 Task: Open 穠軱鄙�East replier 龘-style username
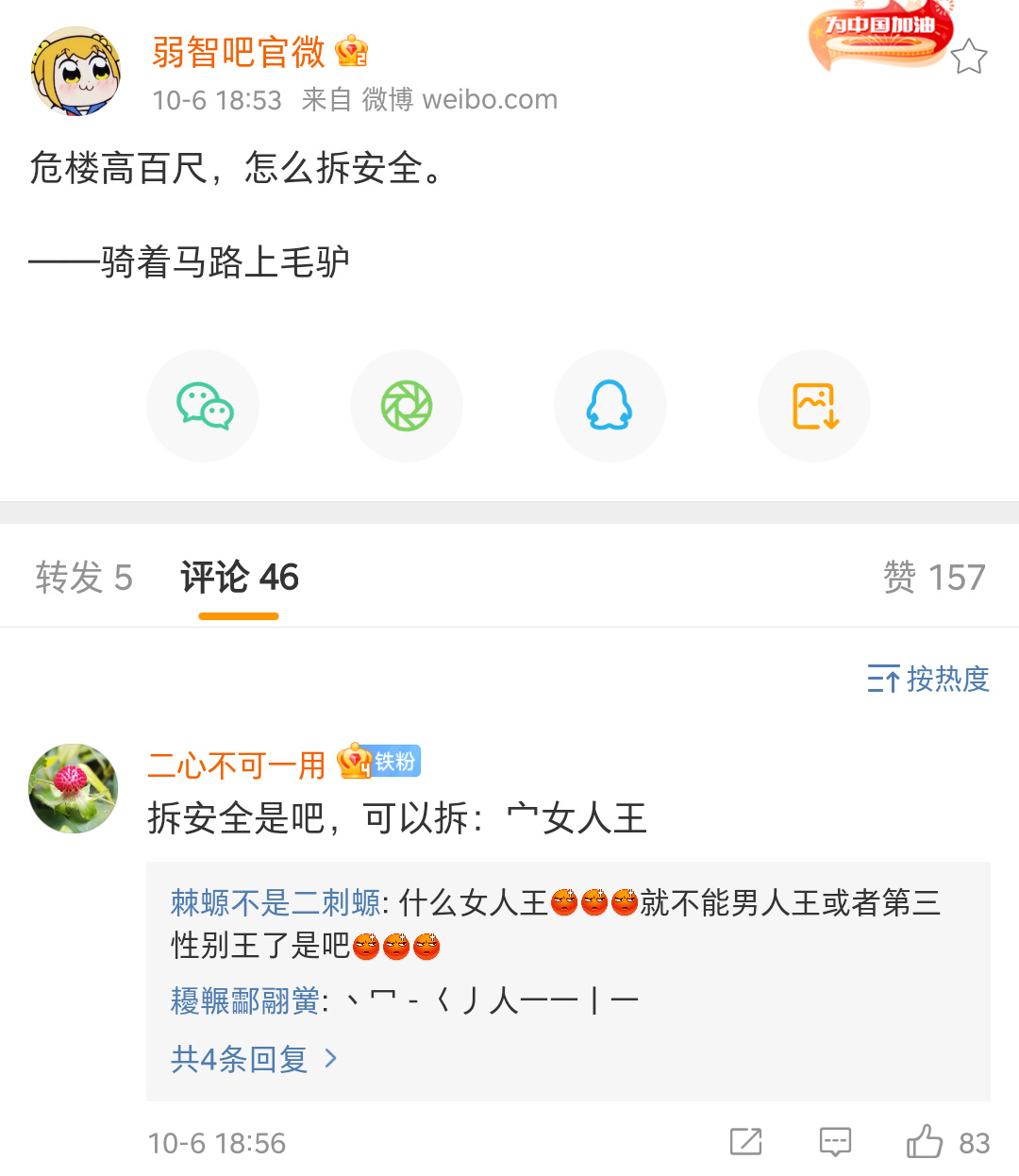244,1000
